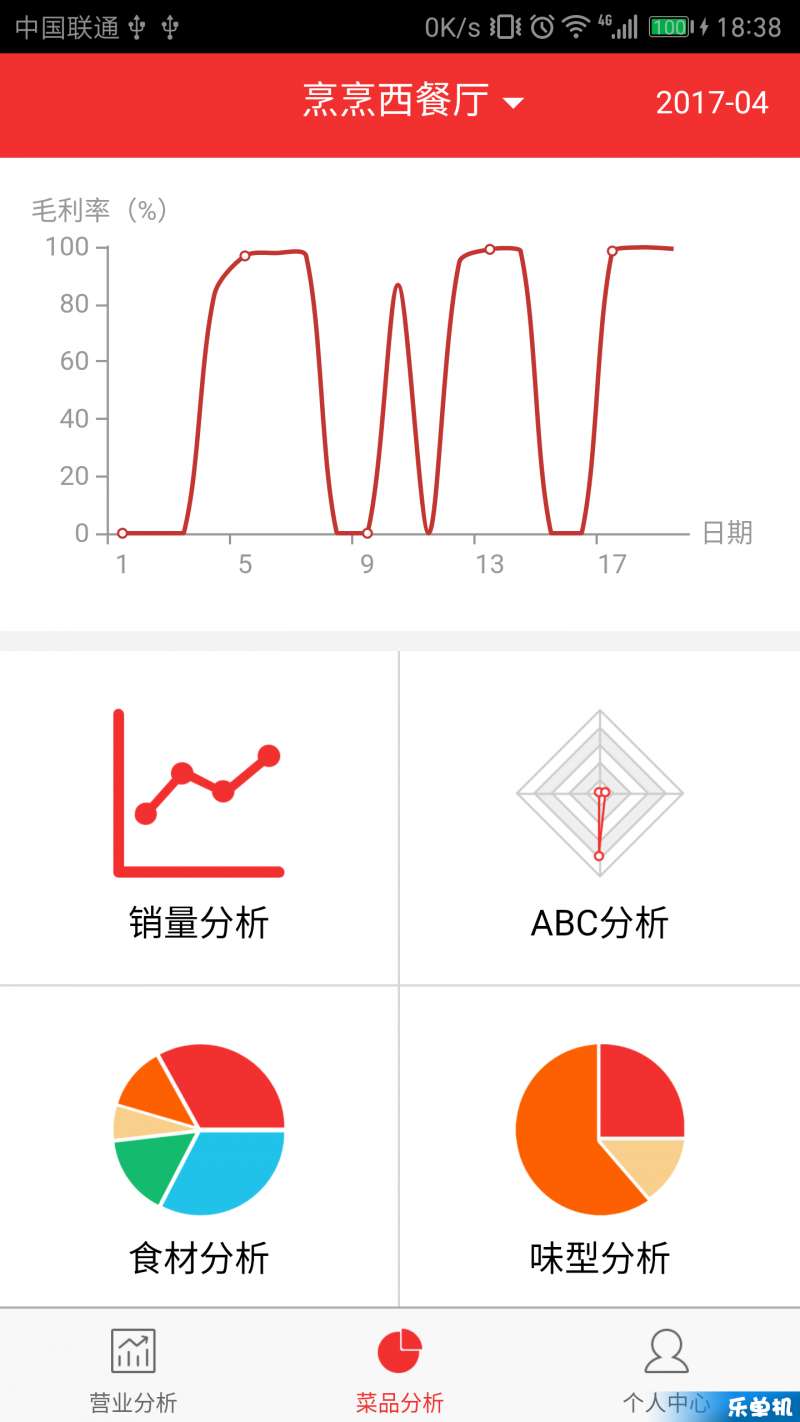Expand the 烹烹西餐厅 restaurant dropdown
Viewport: 800px width, 1422px height.
[x=413, y=102]
